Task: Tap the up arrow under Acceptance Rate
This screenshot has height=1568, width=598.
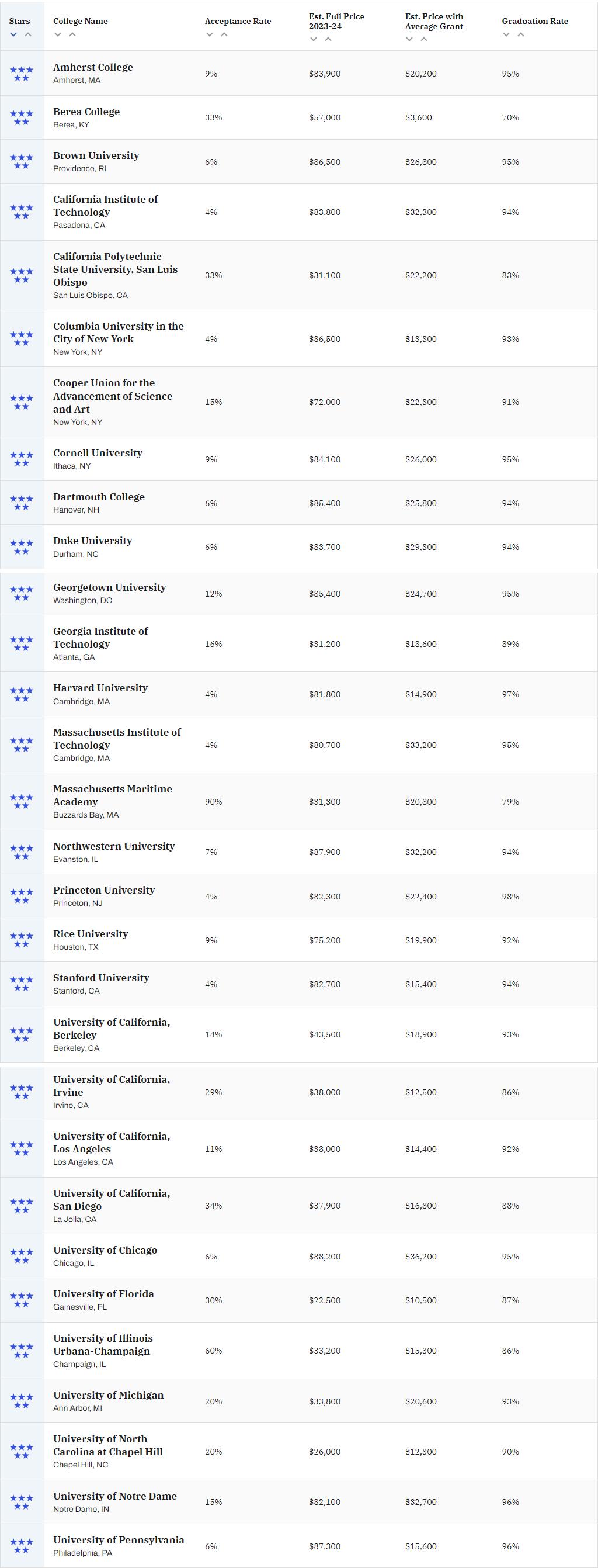Action: click(224, 34)
